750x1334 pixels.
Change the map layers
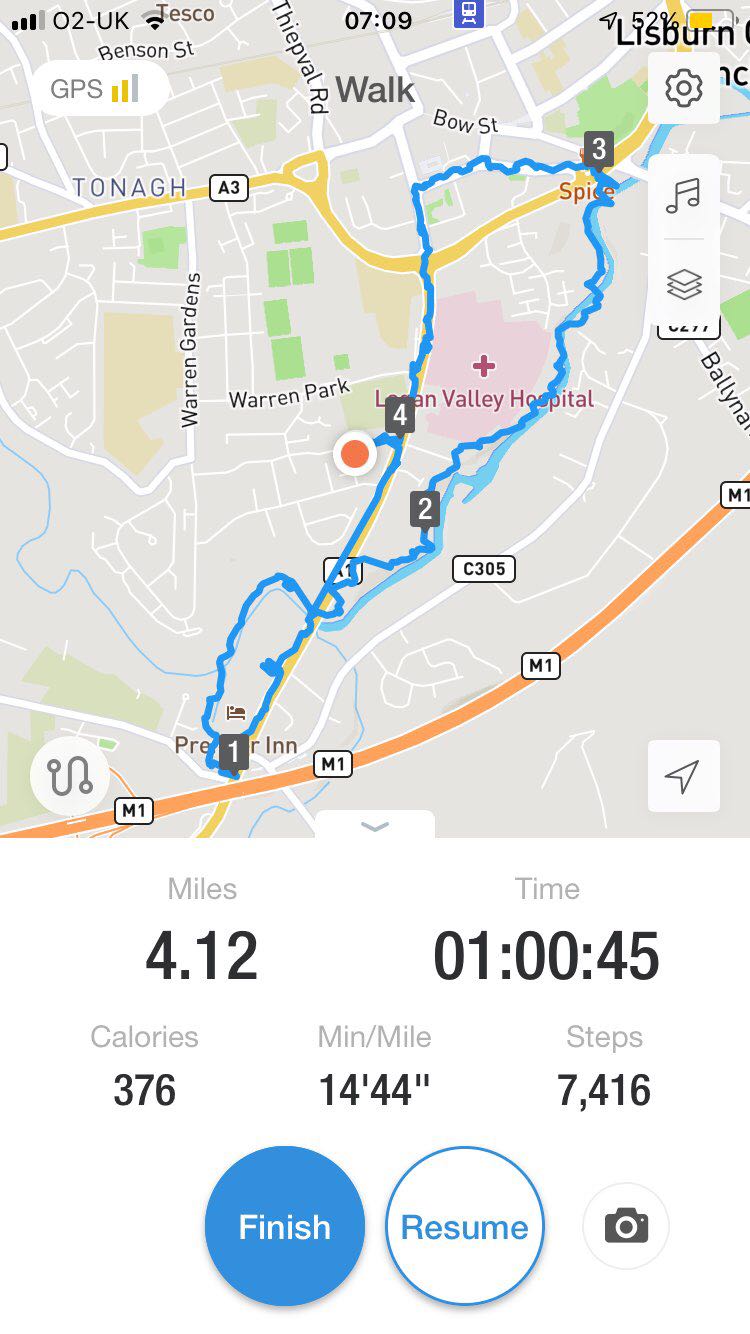pos(684,284)
